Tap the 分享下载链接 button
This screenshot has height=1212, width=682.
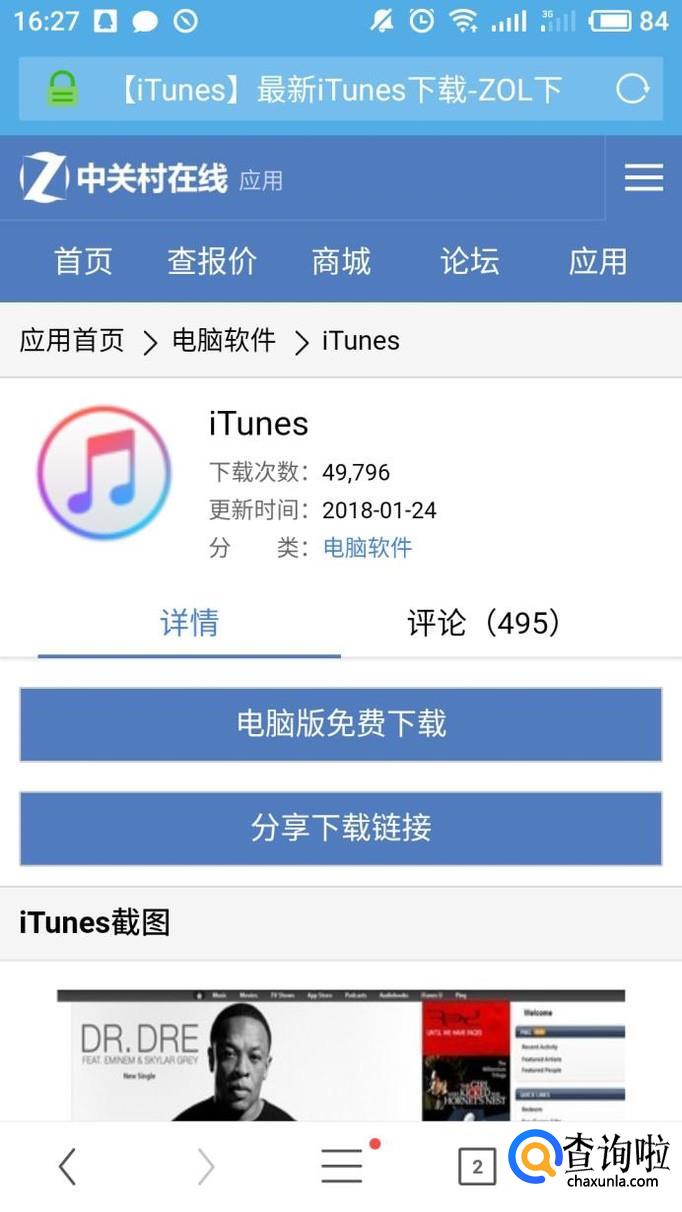[341, 828]
